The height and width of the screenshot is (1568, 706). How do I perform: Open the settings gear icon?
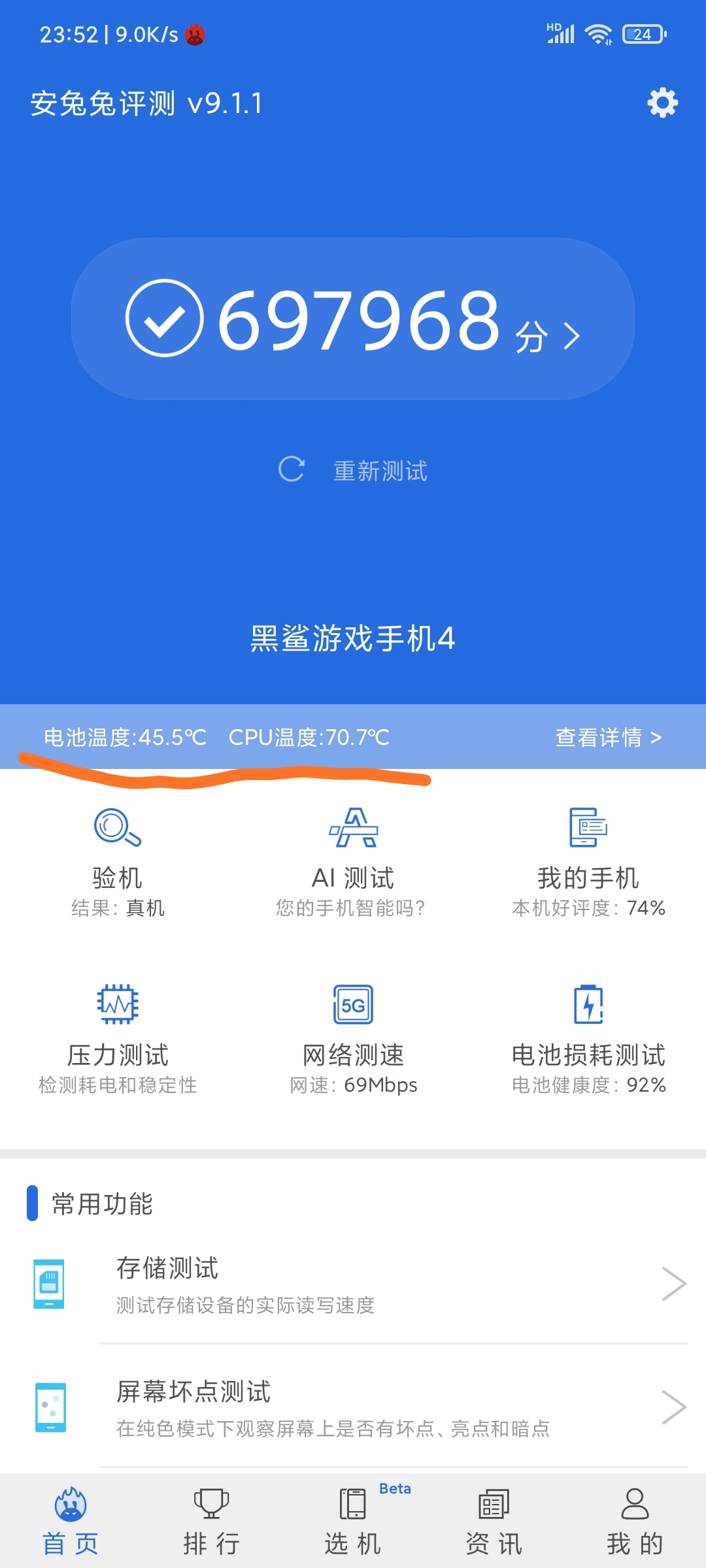coord(662,103)
